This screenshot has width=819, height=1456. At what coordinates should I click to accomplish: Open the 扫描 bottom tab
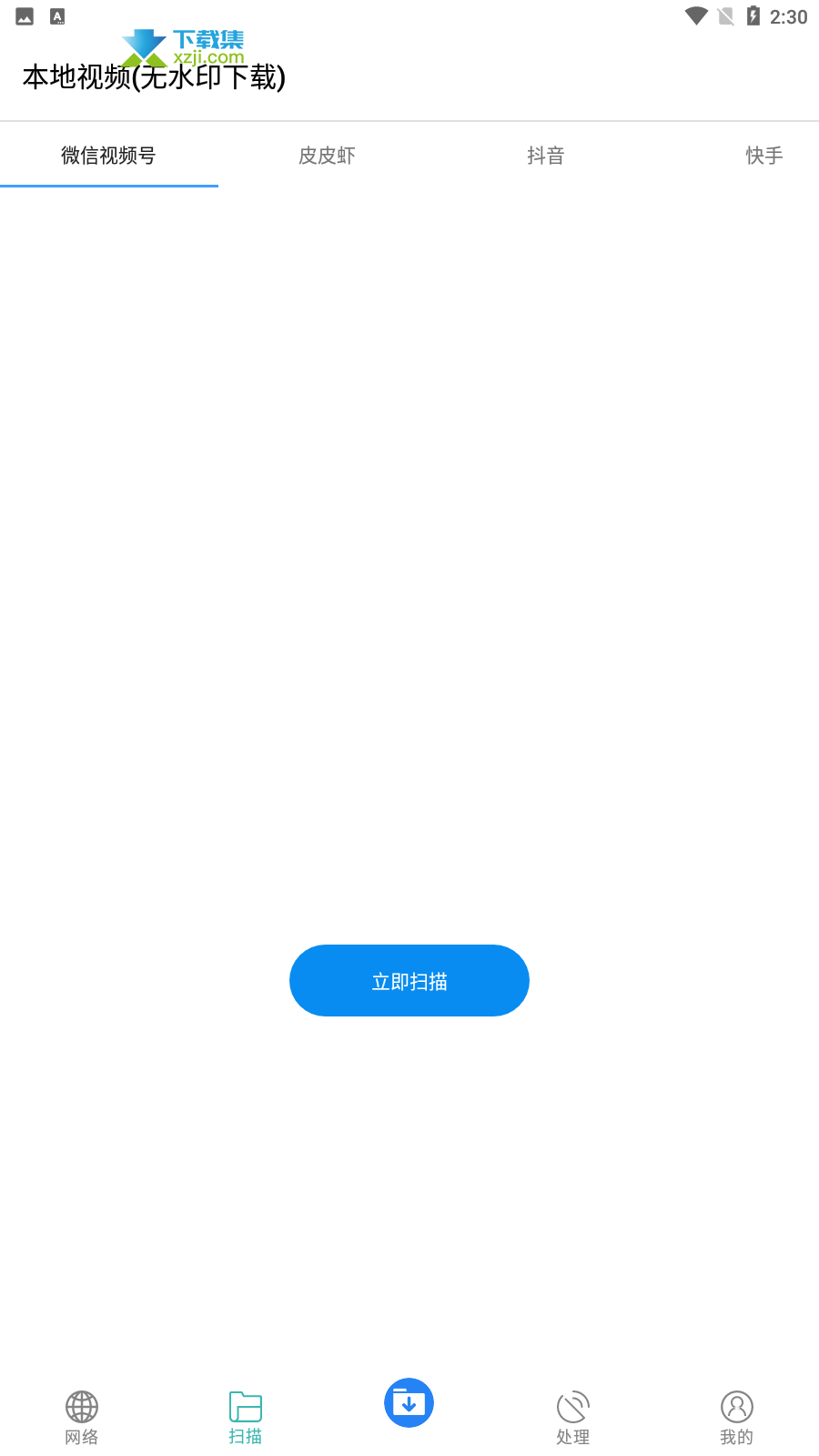point(246,1418)
